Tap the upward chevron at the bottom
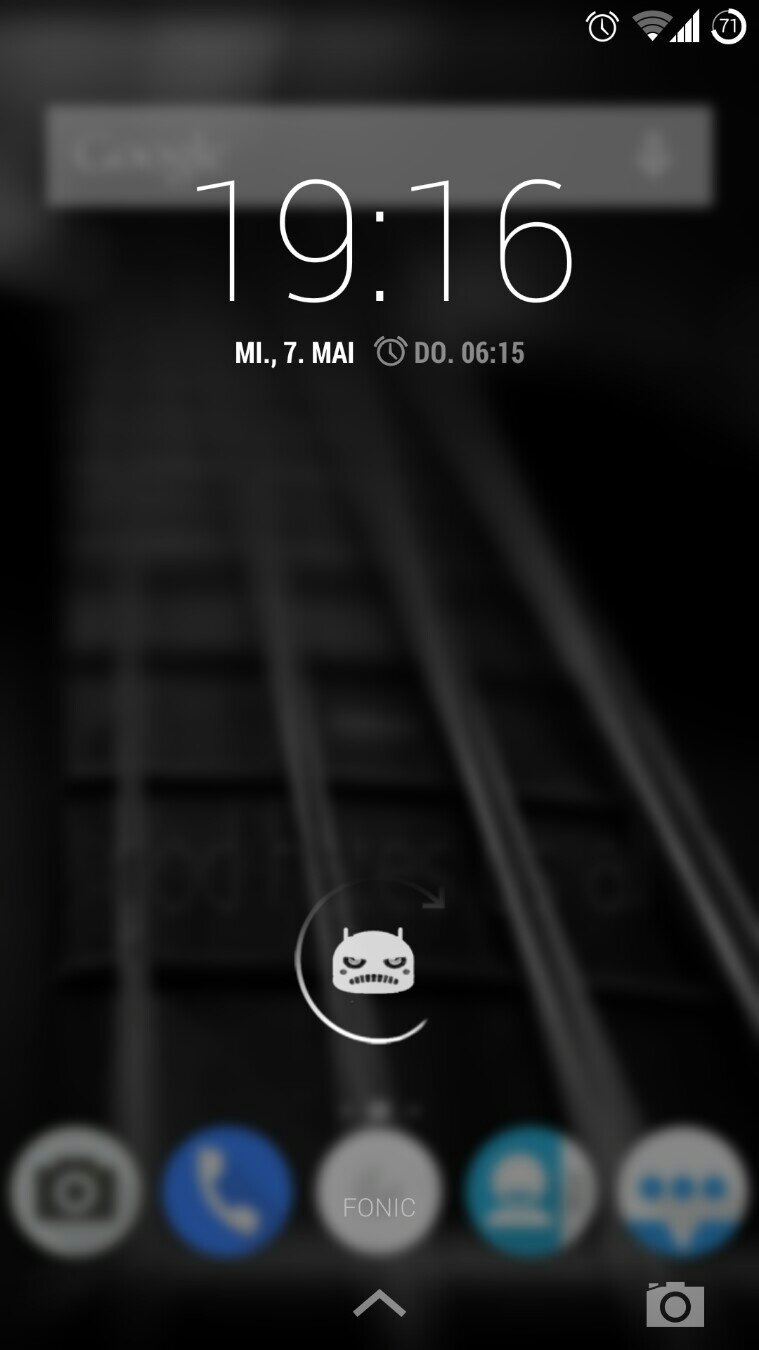Screen dimensions: 759x1350 379,1302
